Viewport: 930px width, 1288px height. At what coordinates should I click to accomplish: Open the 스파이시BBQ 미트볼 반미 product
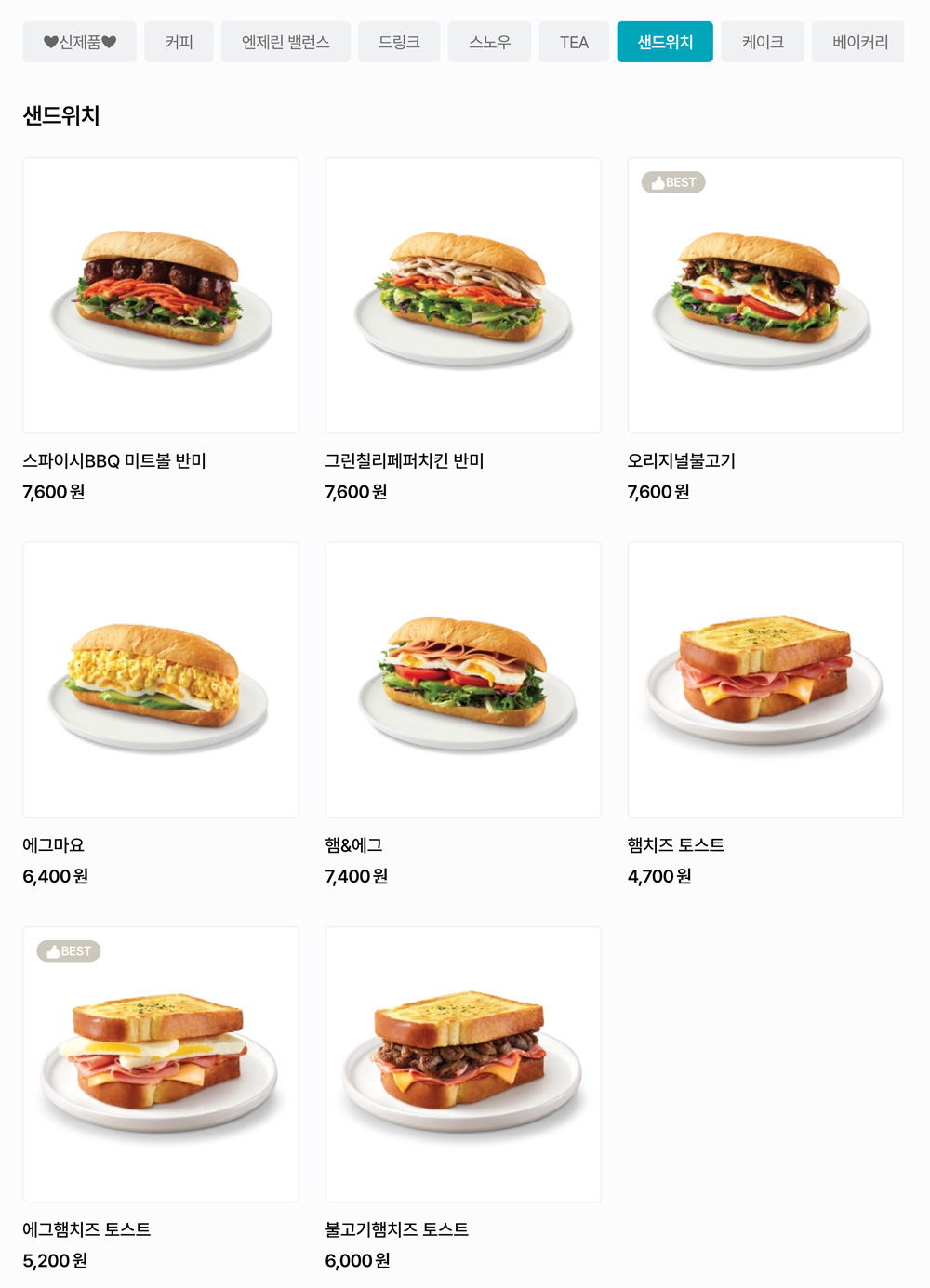pyautogui.click(x=161, y=296)
